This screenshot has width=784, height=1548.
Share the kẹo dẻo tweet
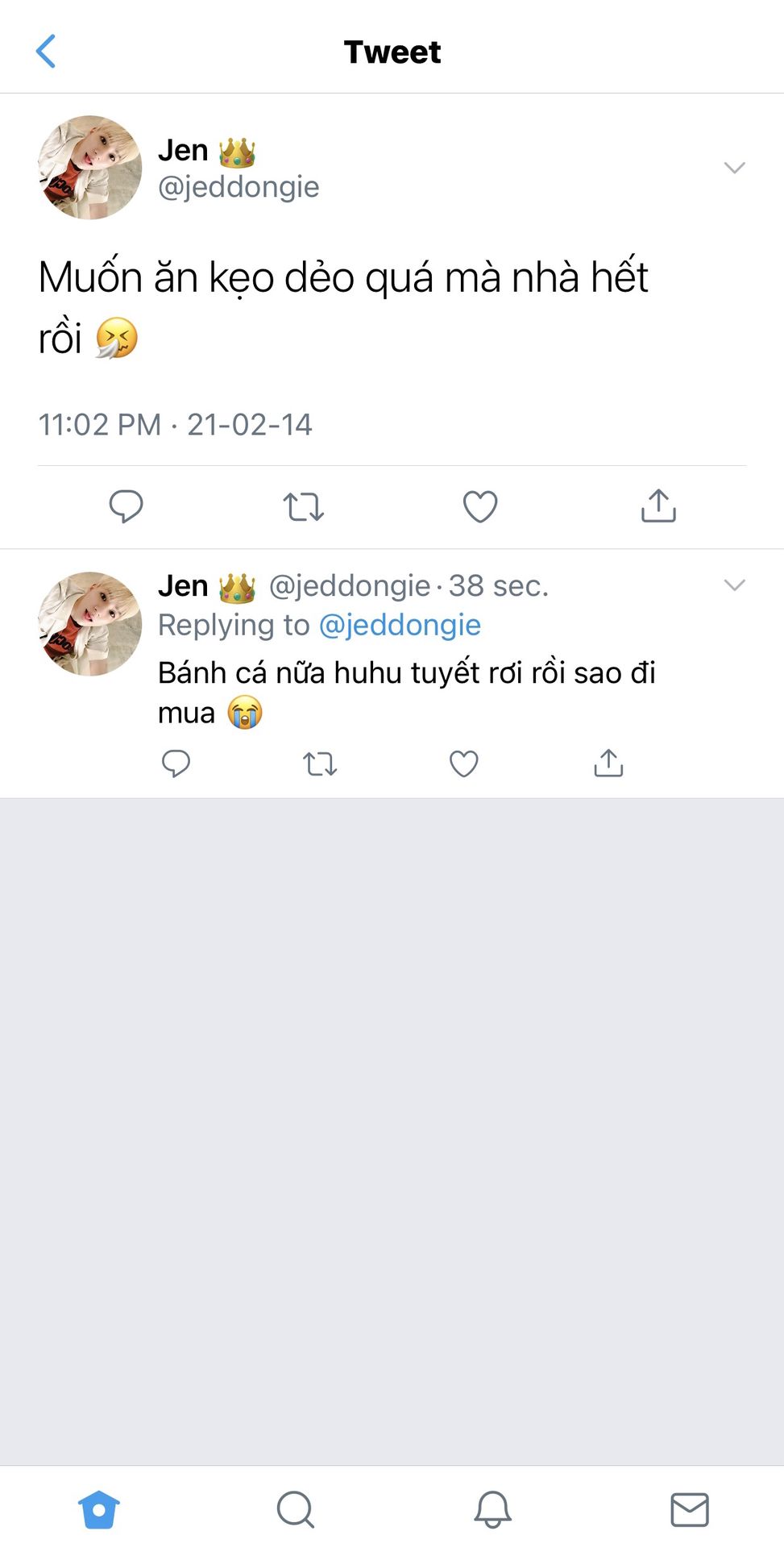658,506
